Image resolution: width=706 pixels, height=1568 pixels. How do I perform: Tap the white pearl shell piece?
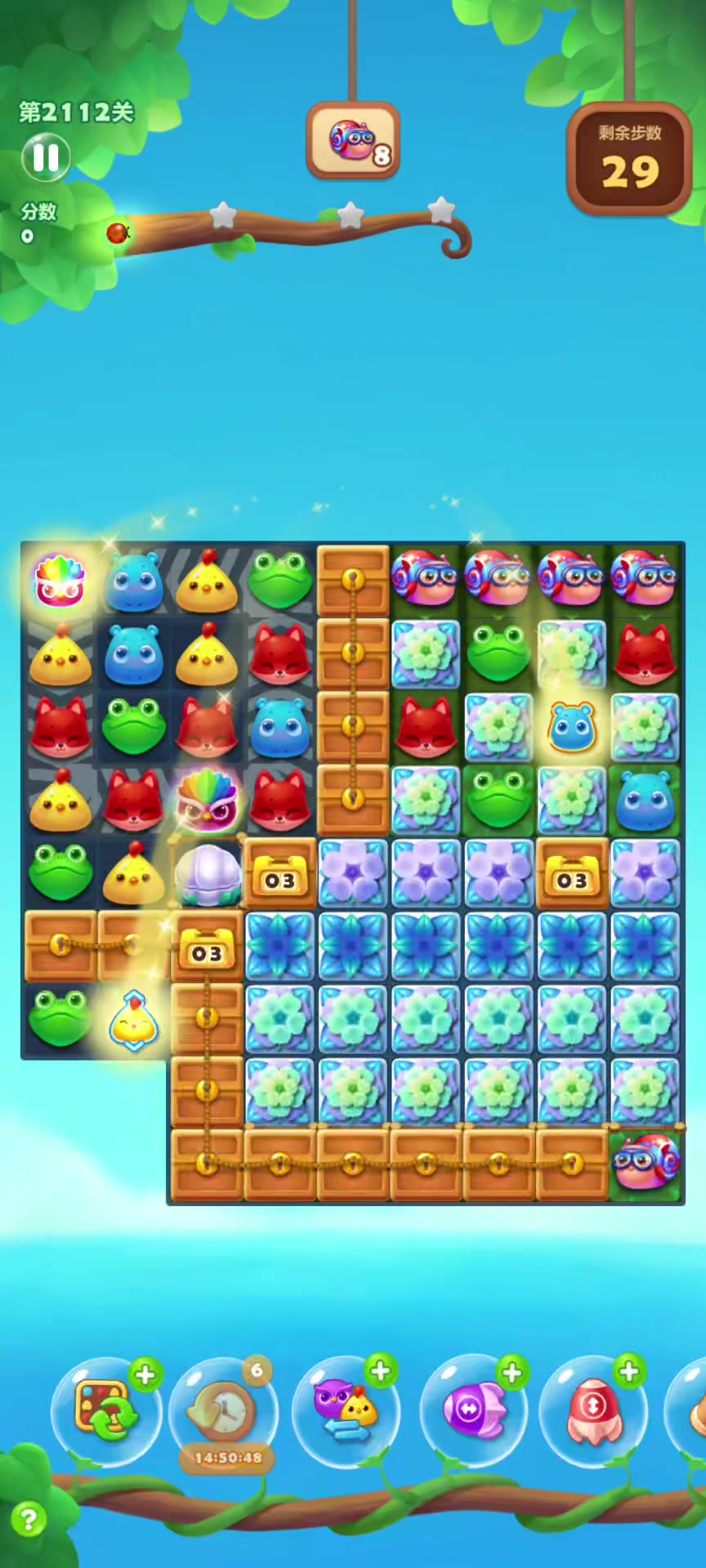[x=208, y=875]
